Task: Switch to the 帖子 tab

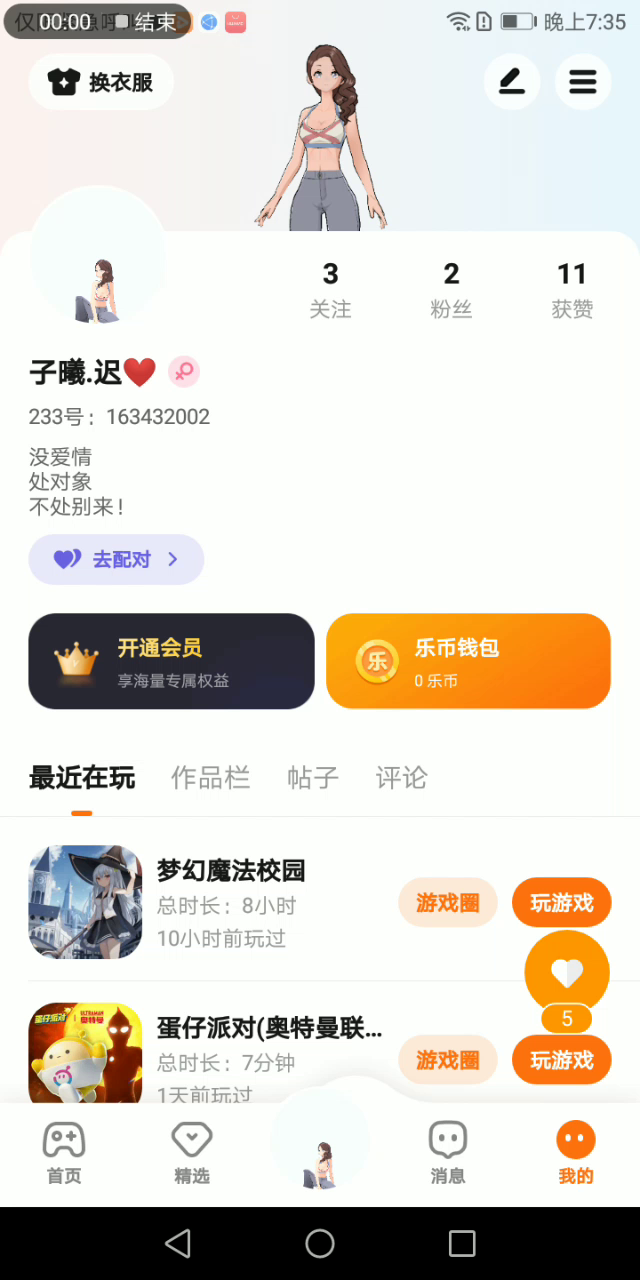Action: coord(313,778)
